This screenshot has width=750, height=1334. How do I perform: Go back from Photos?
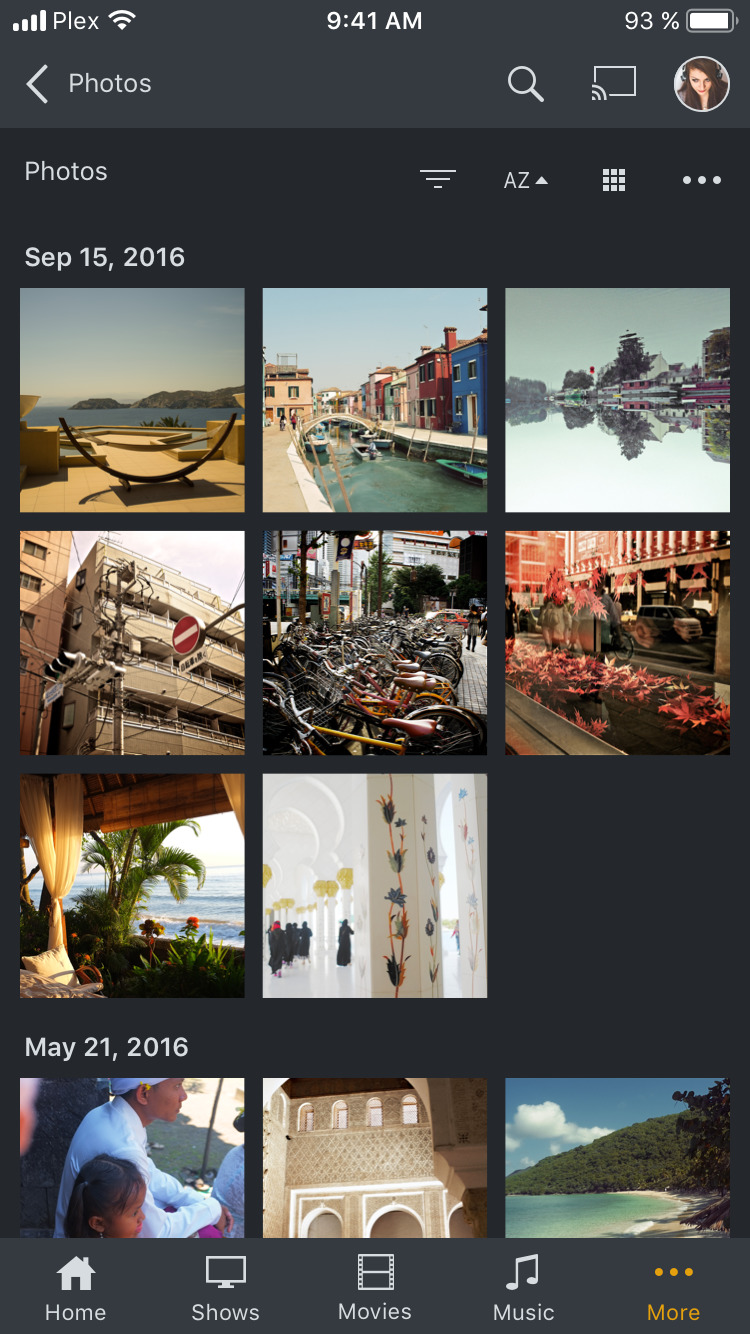point(38,84)
